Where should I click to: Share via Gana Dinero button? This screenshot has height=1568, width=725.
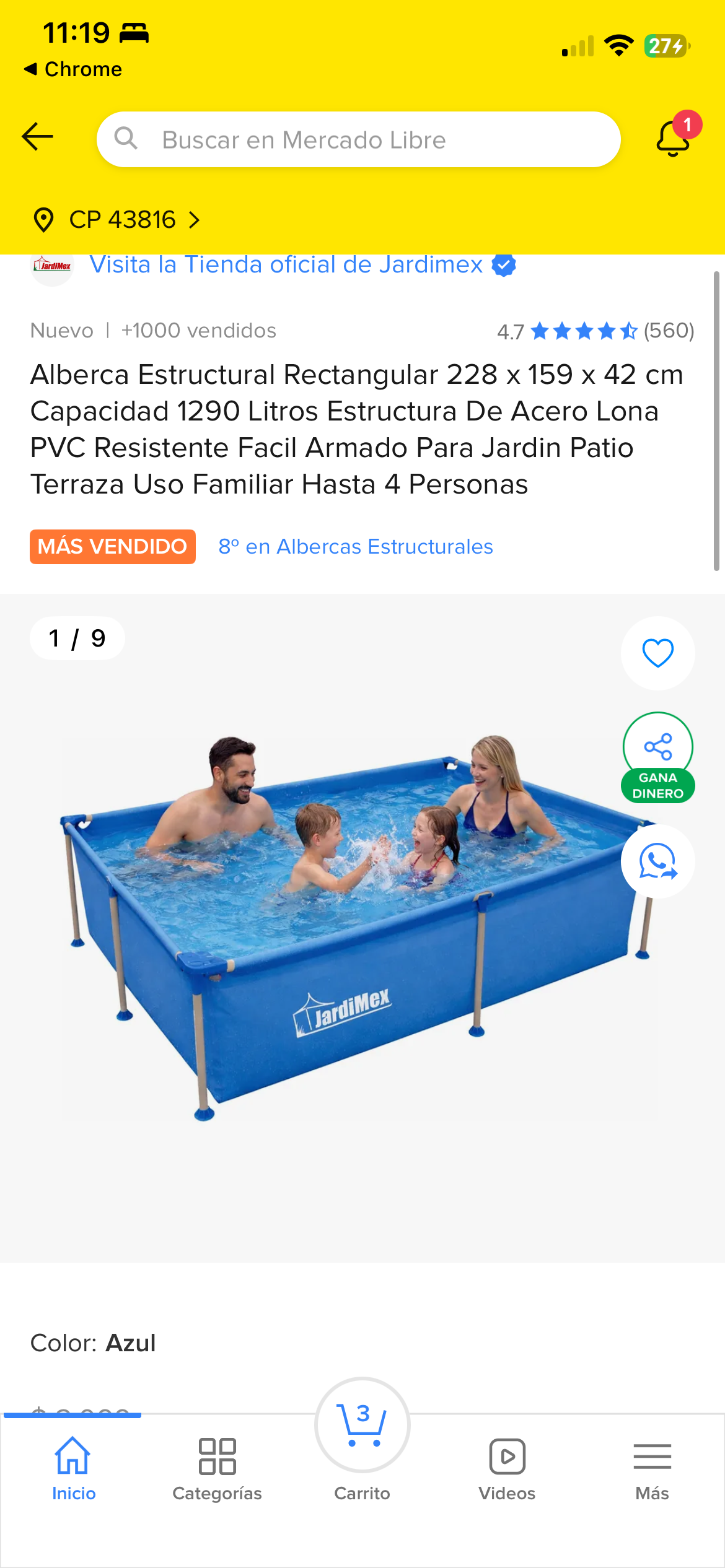[658, 758]
